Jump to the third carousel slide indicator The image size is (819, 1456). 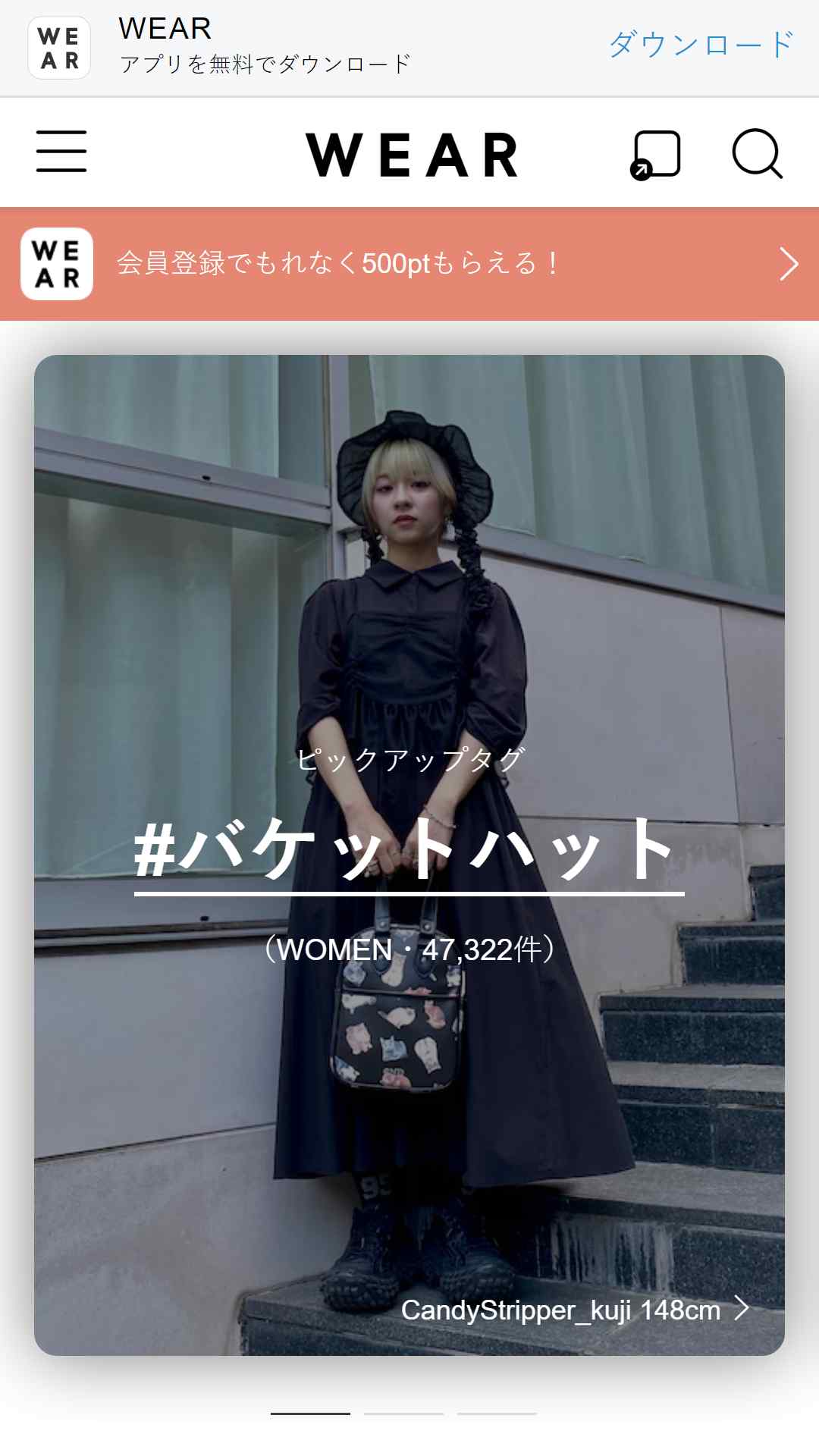[497, 1414]
